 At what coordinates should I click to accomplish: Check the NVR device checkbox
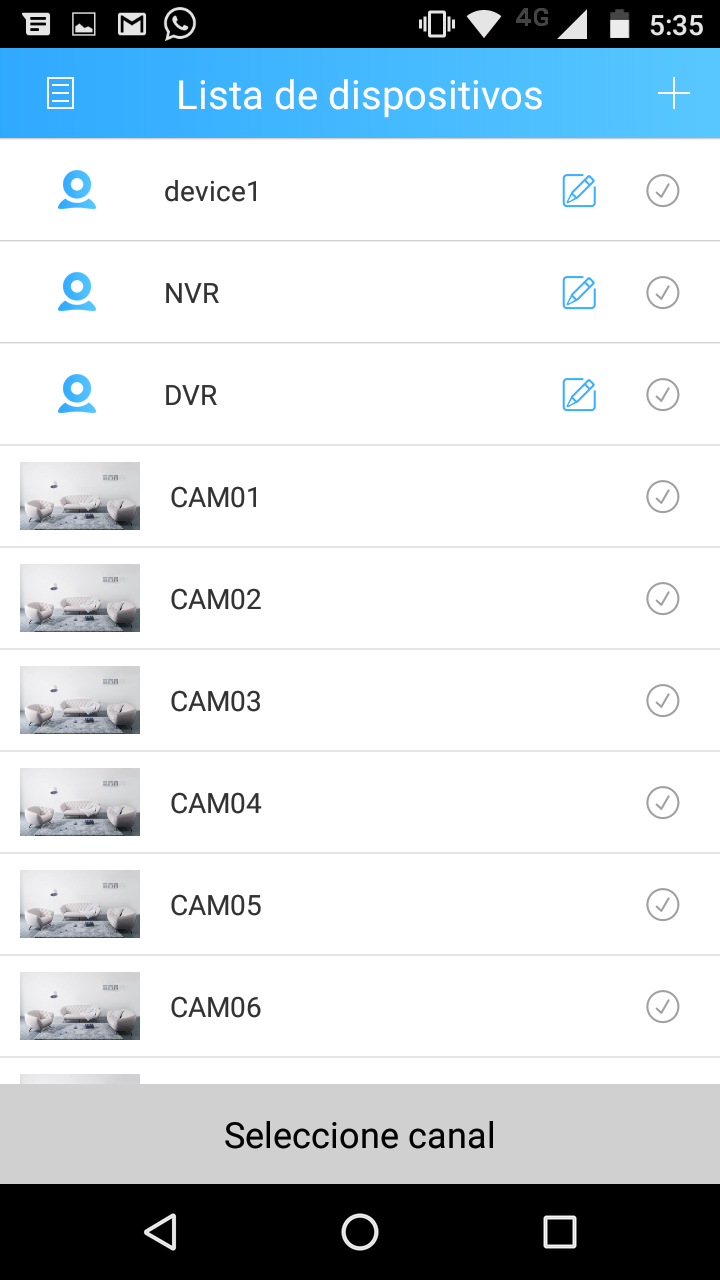click(x=662, y=293)
